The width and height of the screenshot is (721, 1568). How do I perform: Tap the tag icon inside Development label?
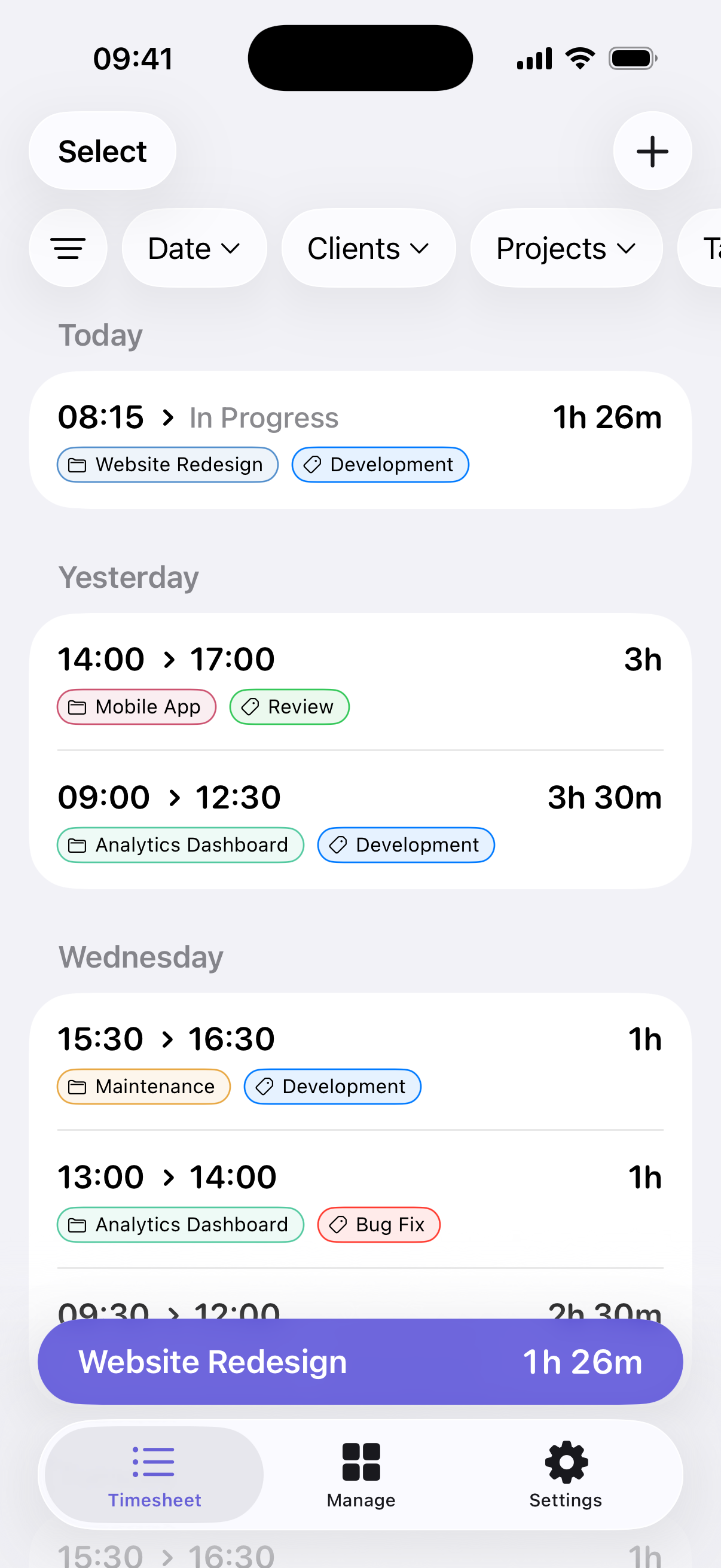(312, 465)
